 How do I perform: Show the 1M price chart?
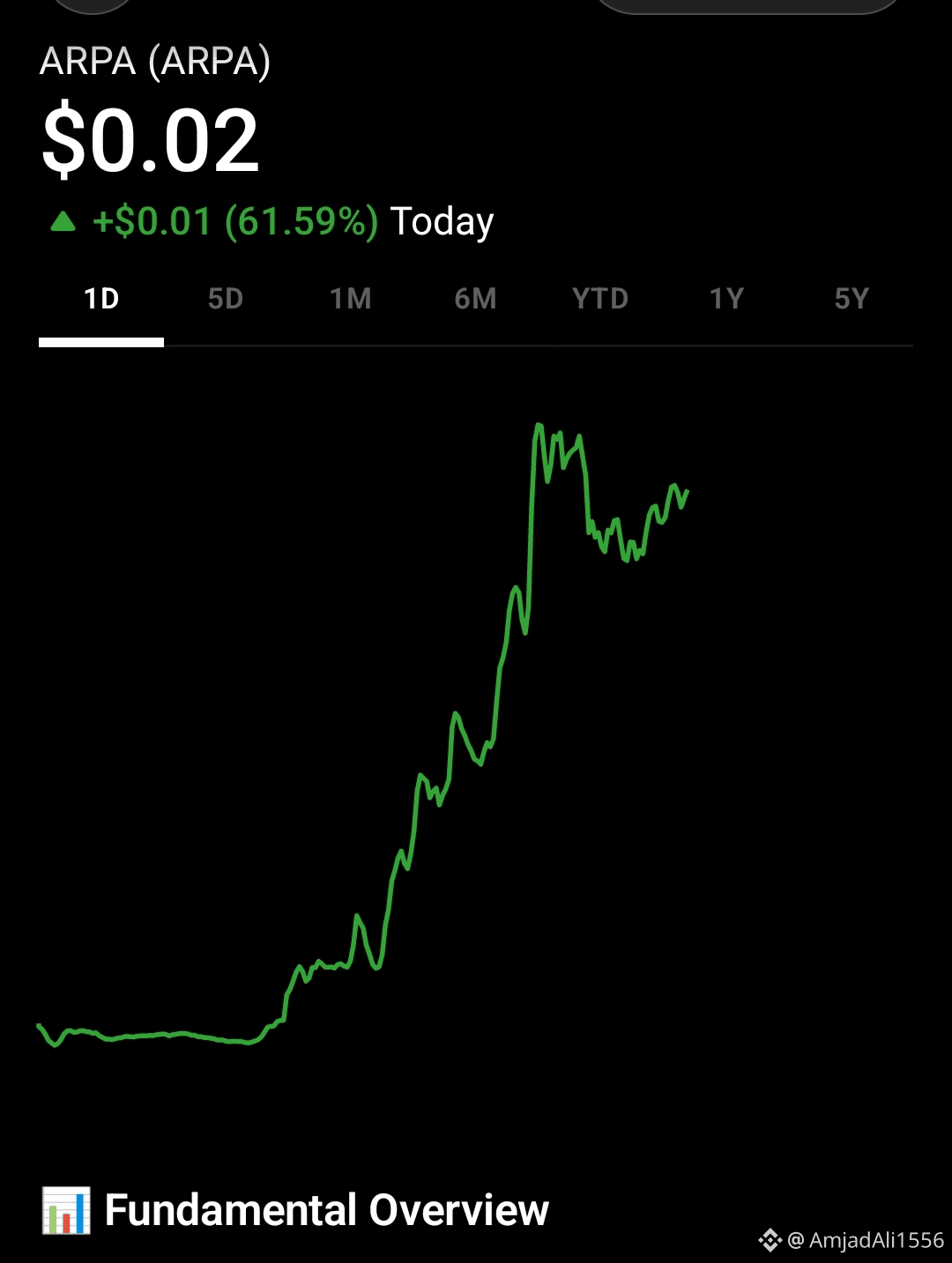[x=350, y=300]
